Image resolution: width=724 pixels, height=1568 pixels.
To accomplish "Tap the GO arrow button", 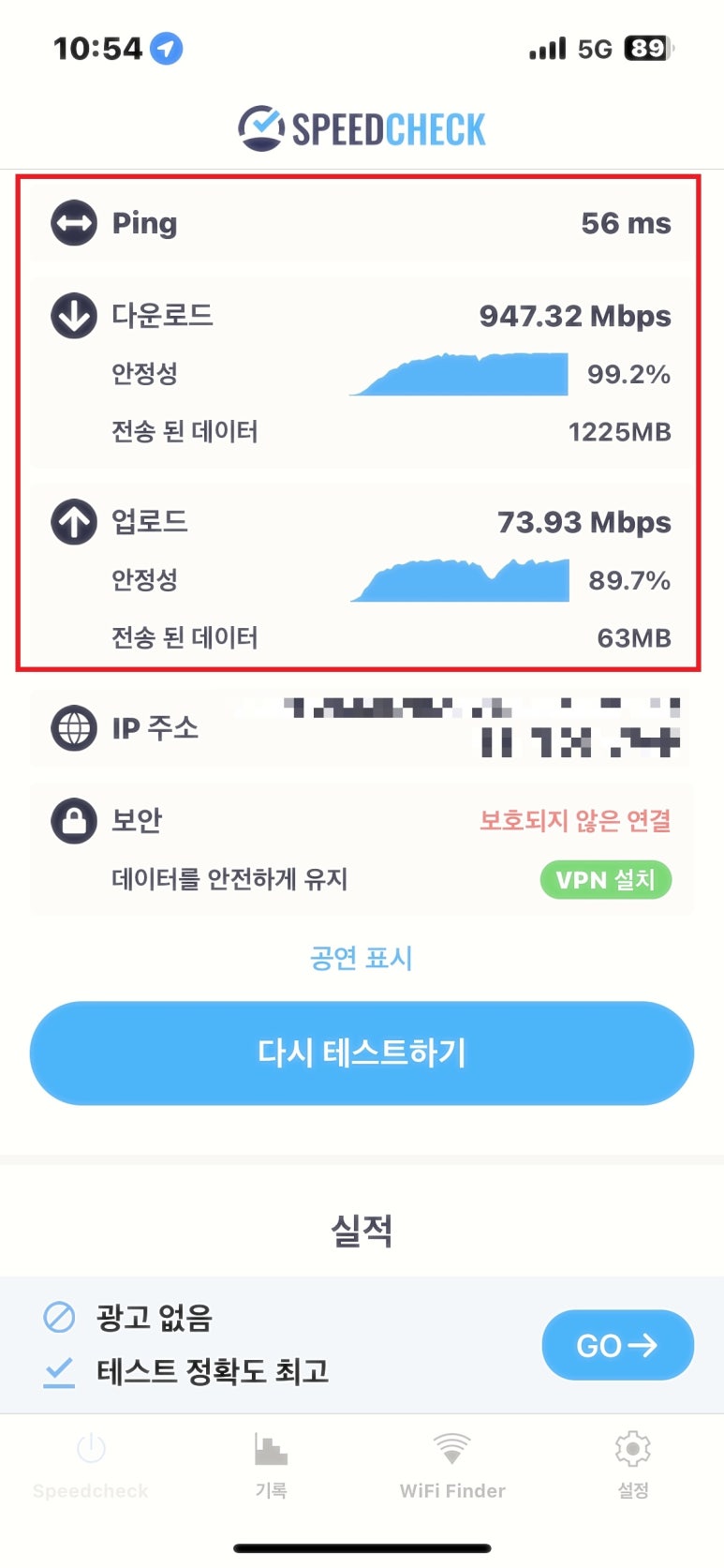I will [617, 1345].
